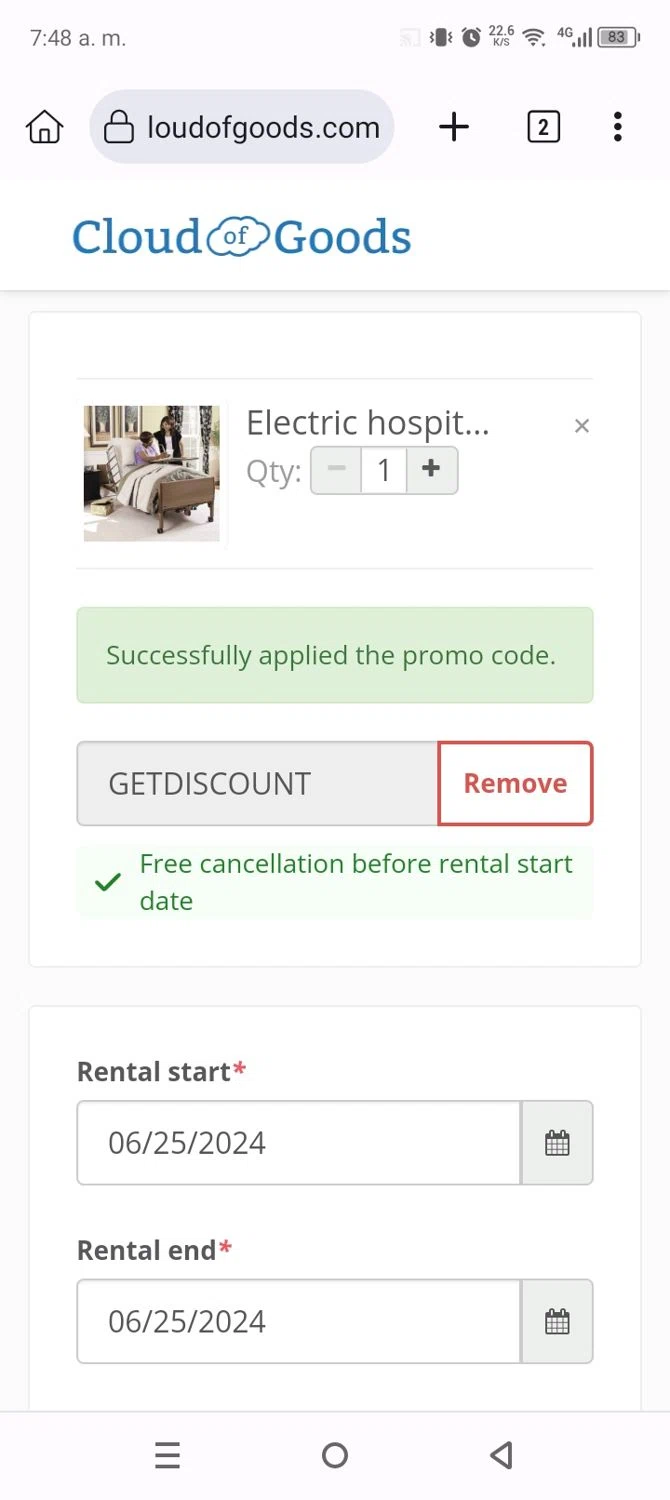Decrease the bed quantity
Viewport: 670px width, 1500px height.
point(336,470)
